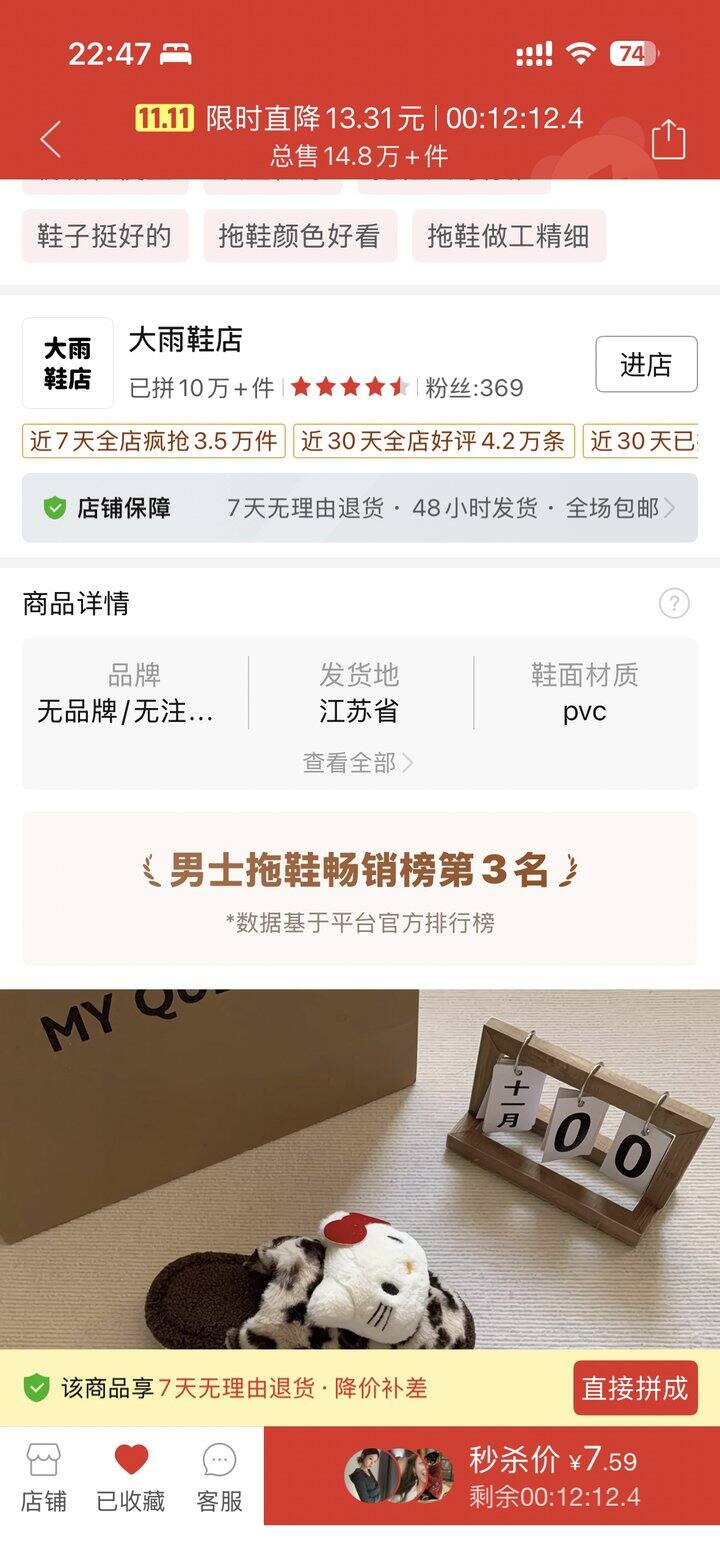
Task: Open the 商品详情 help question mark
Action: click(674, 603)
